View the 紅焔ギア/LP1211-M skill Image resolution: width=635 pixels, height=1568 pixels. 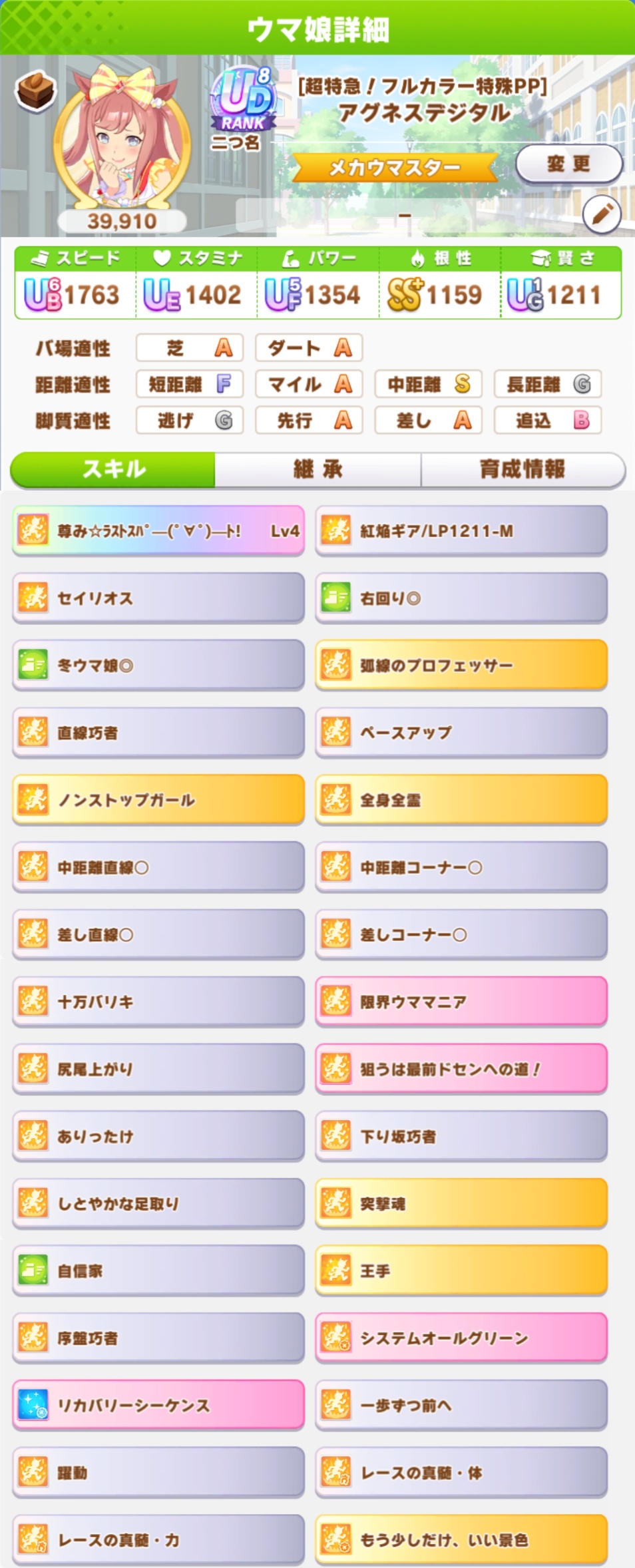point(461,530)
